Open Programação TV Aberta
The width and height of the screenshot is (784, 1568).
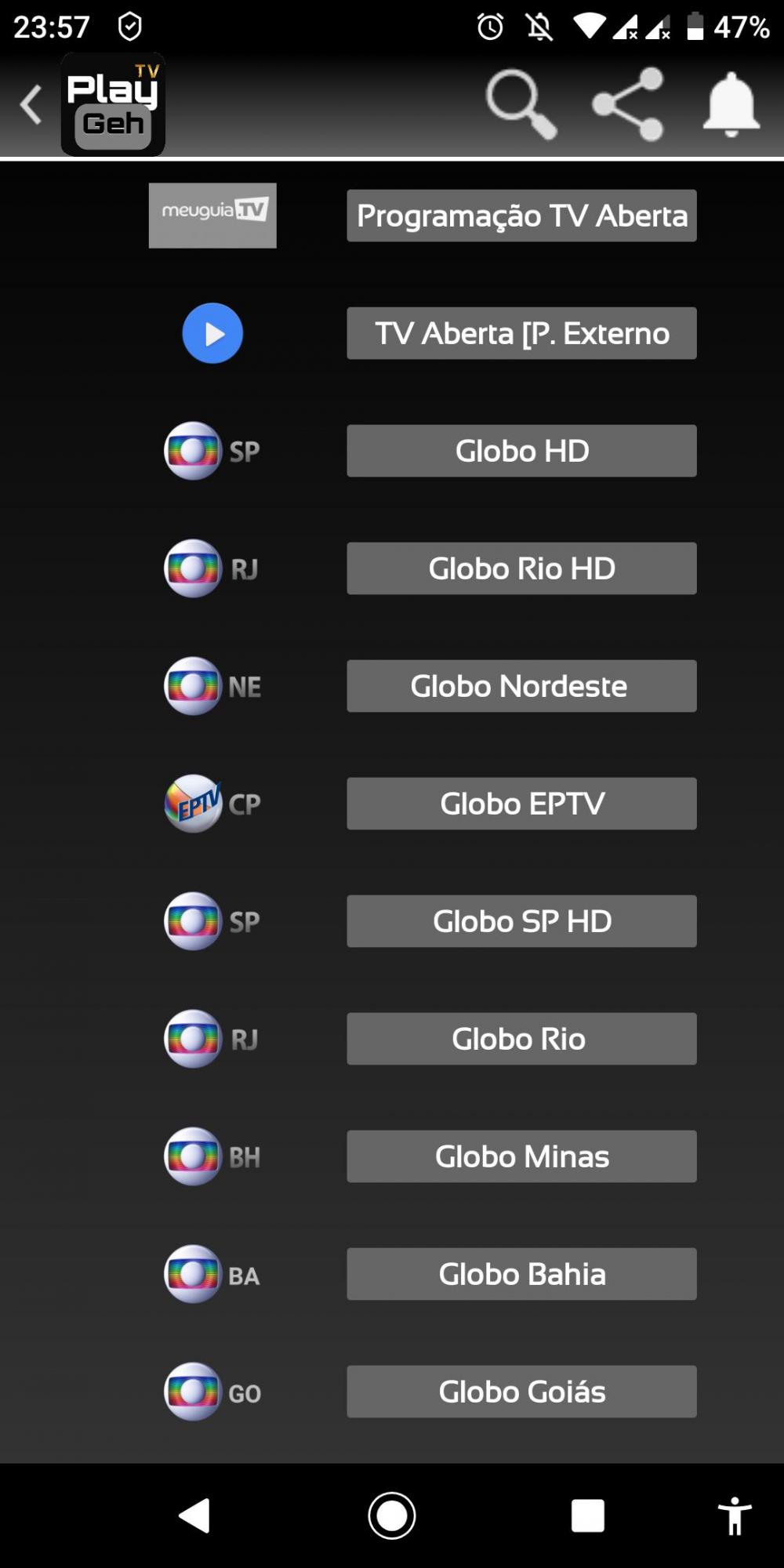(x=521, y=216)
